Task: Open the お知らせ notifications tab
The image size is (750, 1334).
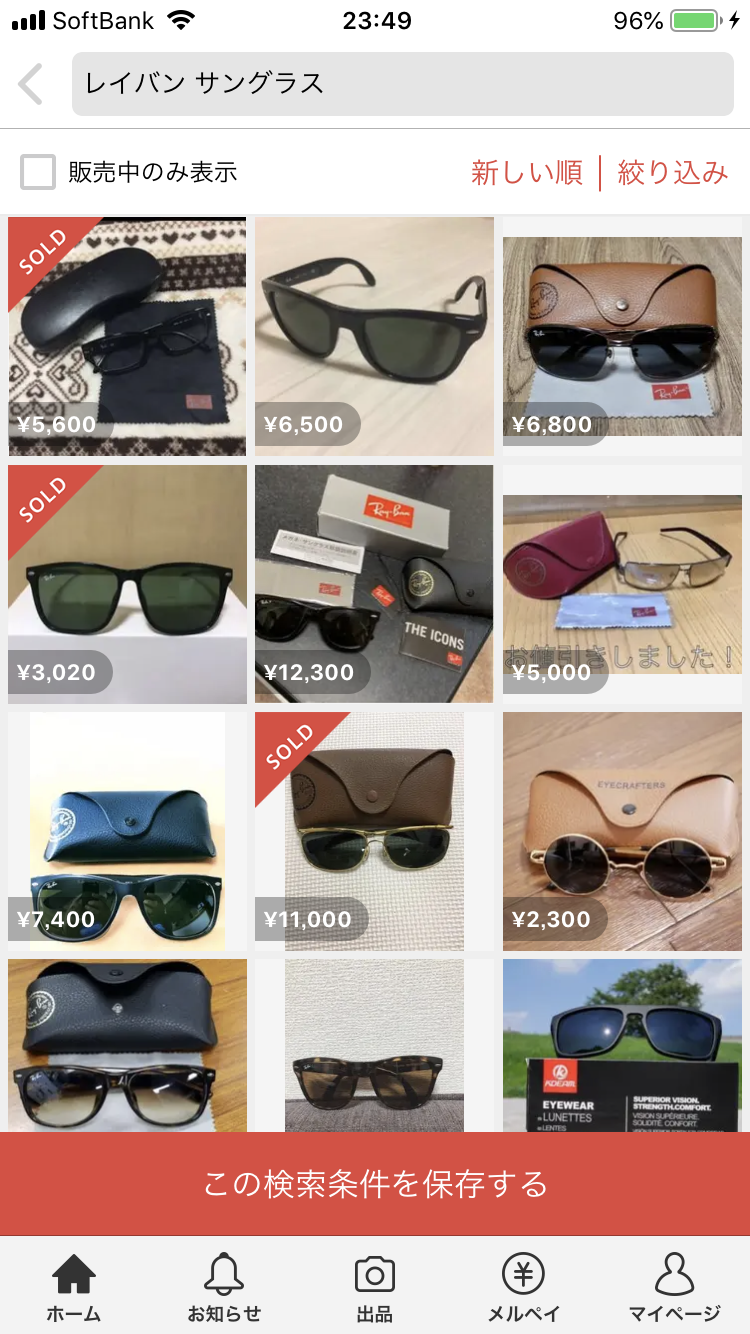Action: pyautogui.click(x=224, y=1287)
